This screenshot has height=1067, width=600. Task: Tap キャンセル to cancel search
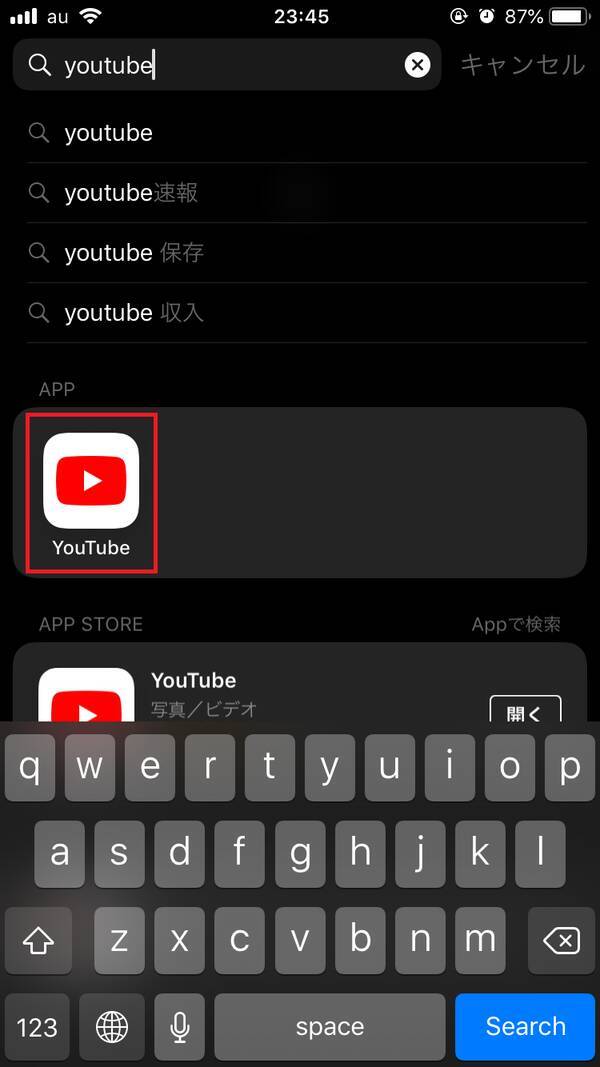click(521, 65)
